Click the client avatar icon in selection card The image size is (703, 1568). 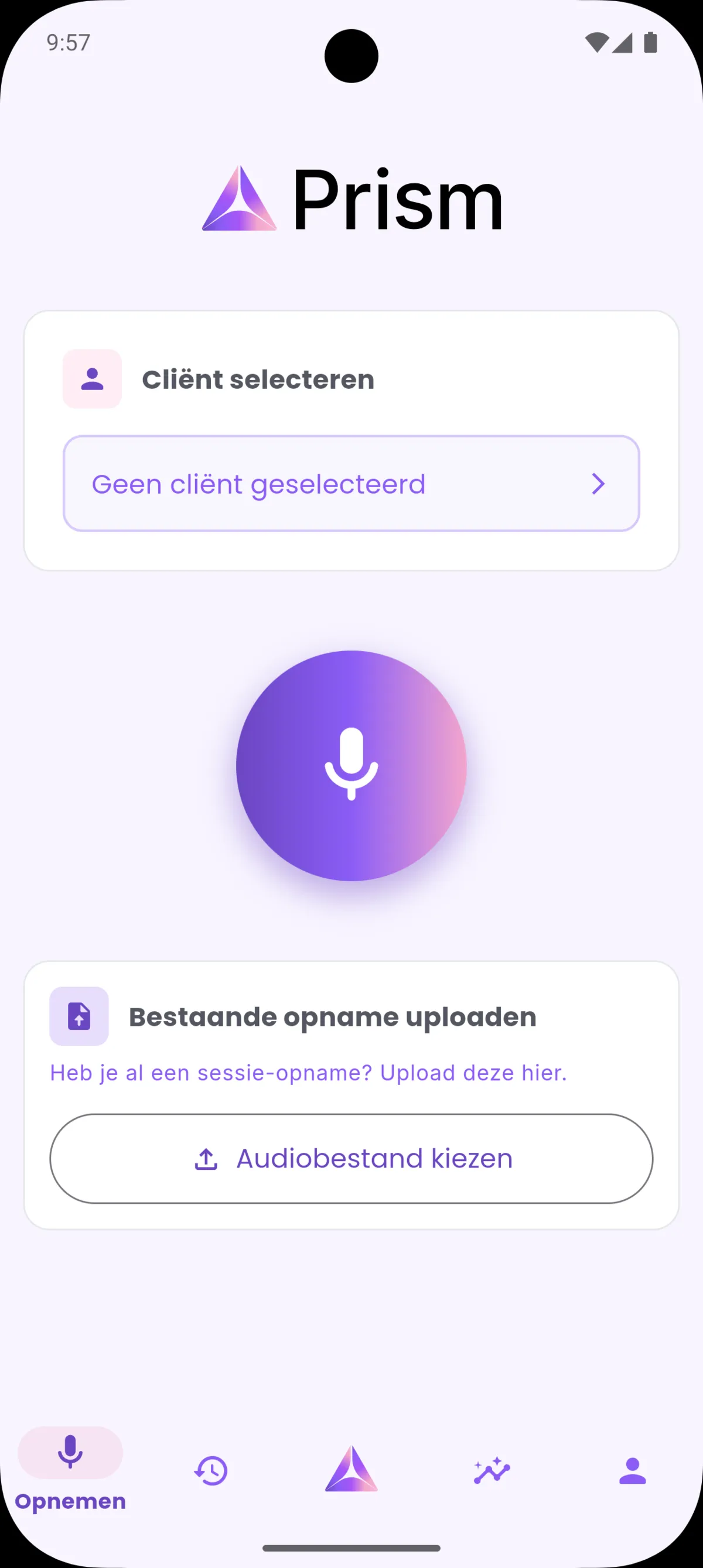(x=92, y=379)
